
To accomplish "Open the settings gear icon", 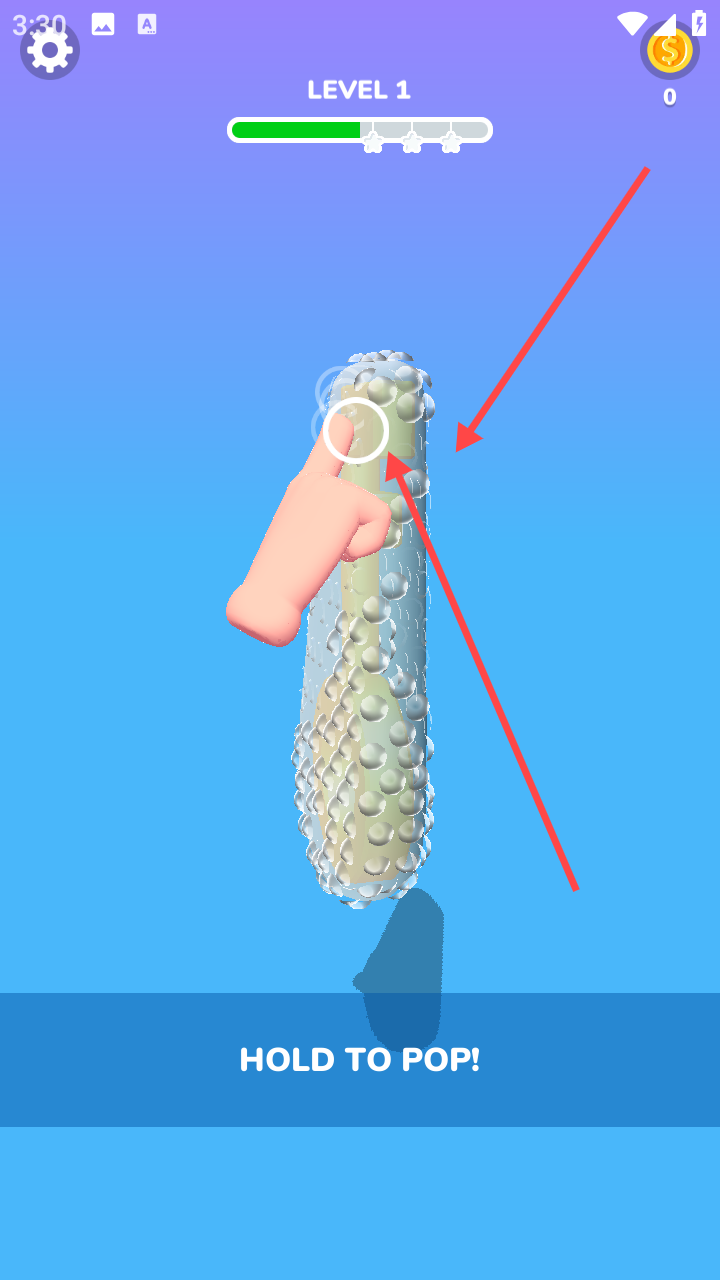I will (x=50, y=50).
